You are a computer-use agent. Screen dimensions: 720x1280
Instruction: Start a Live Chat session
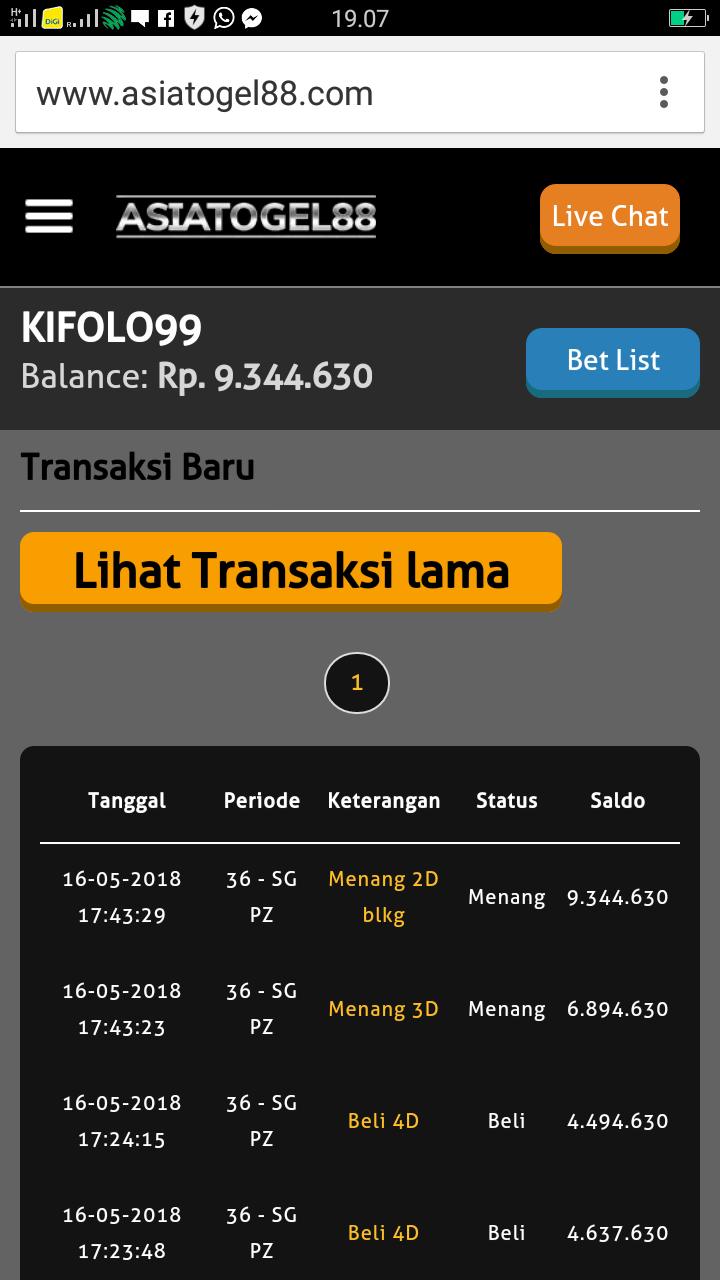click(x=610, y=216)
